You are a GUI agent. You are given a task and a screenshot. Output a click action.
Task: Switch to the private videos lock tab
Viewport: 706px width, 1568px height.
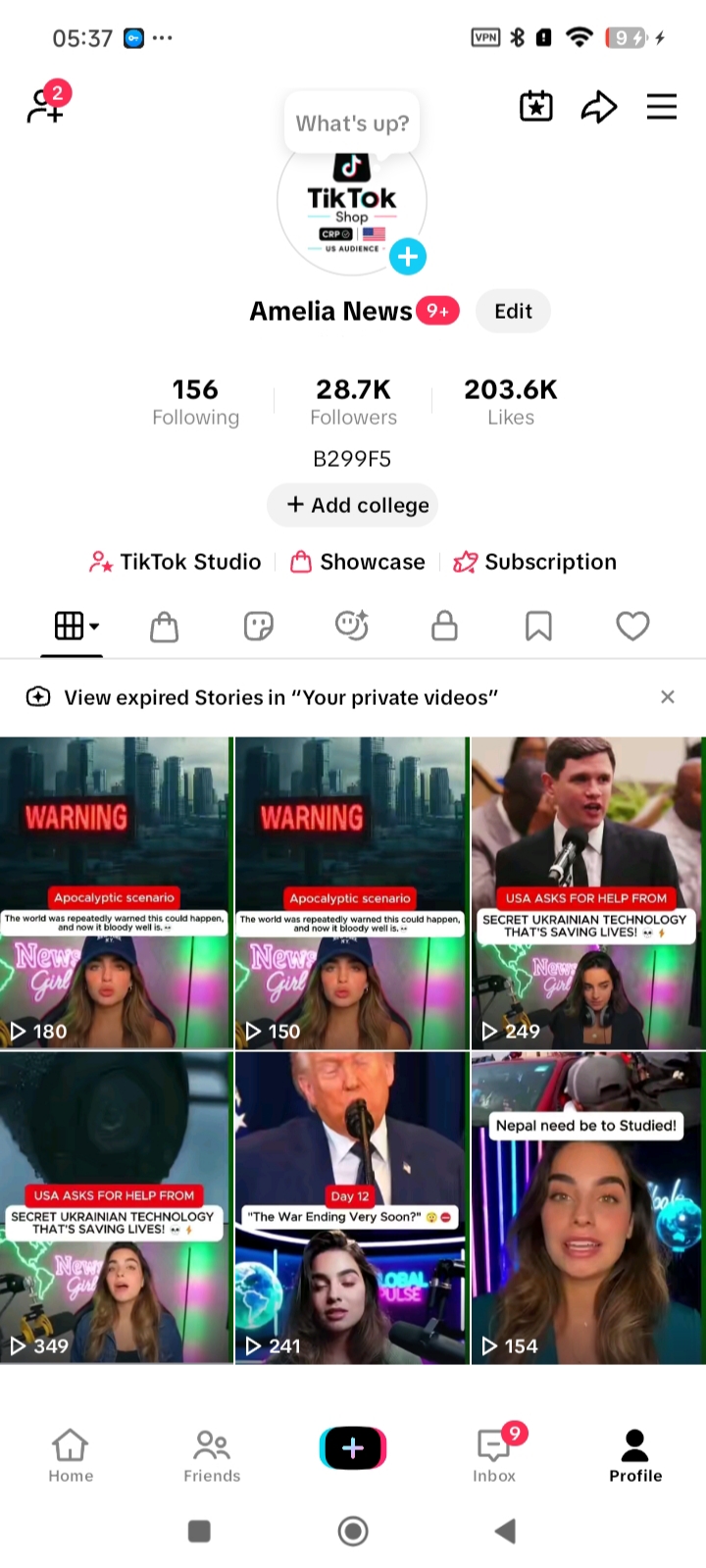point(445,626)
